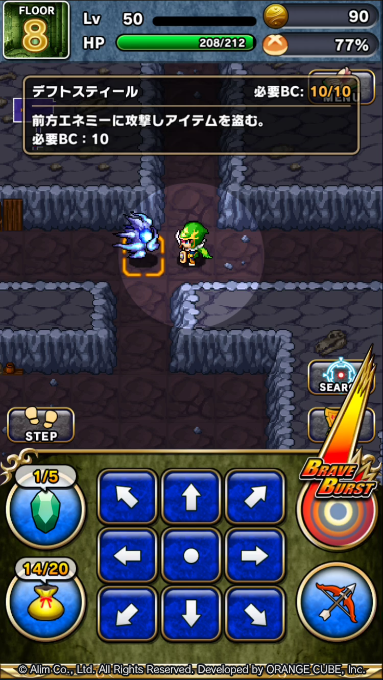This screenshot has height=680, width=383.
Task: Tap the center dot to wait a turn
Action: tap(191, 555)
